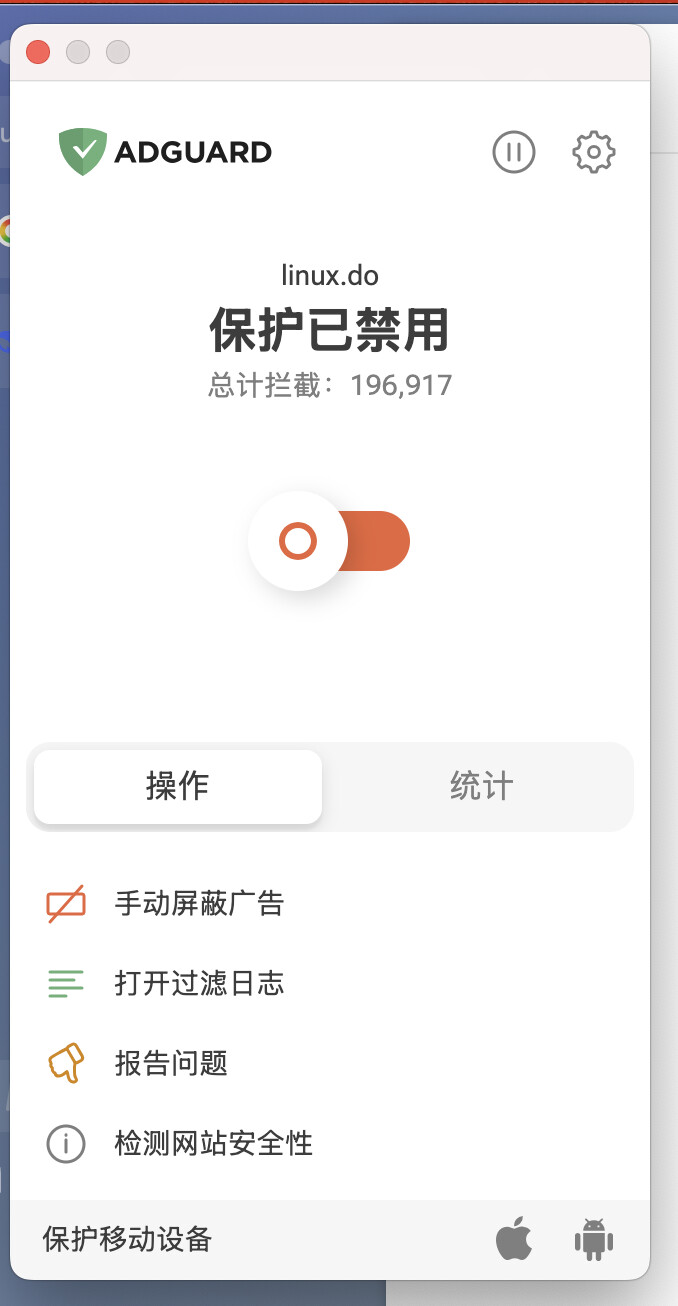Image resolution: width=678 pixels, height=1306 pixels.
Task: Open the Android icon for mobile protection
Action: (593, 1240)
